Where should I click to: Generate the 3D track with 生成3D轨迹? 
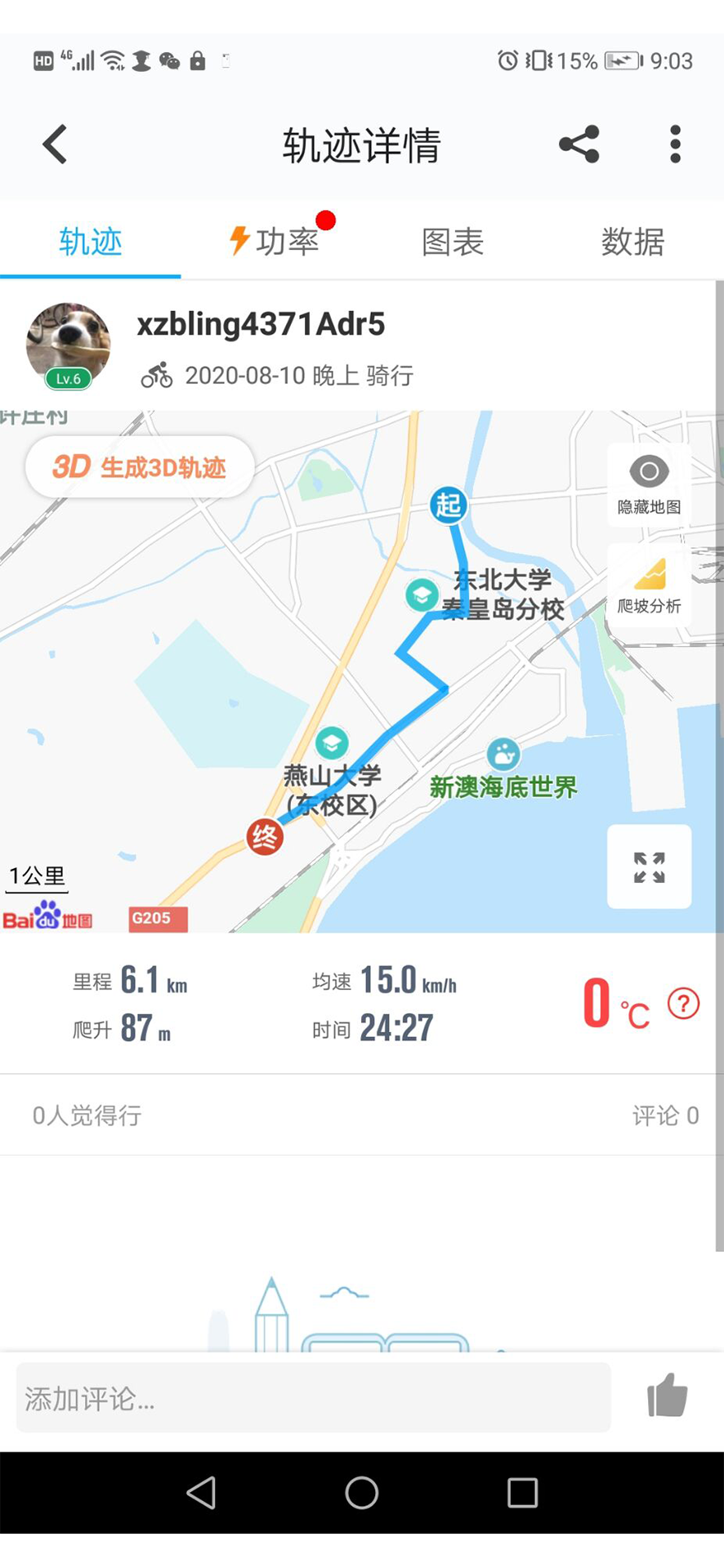tap(140, 467)
